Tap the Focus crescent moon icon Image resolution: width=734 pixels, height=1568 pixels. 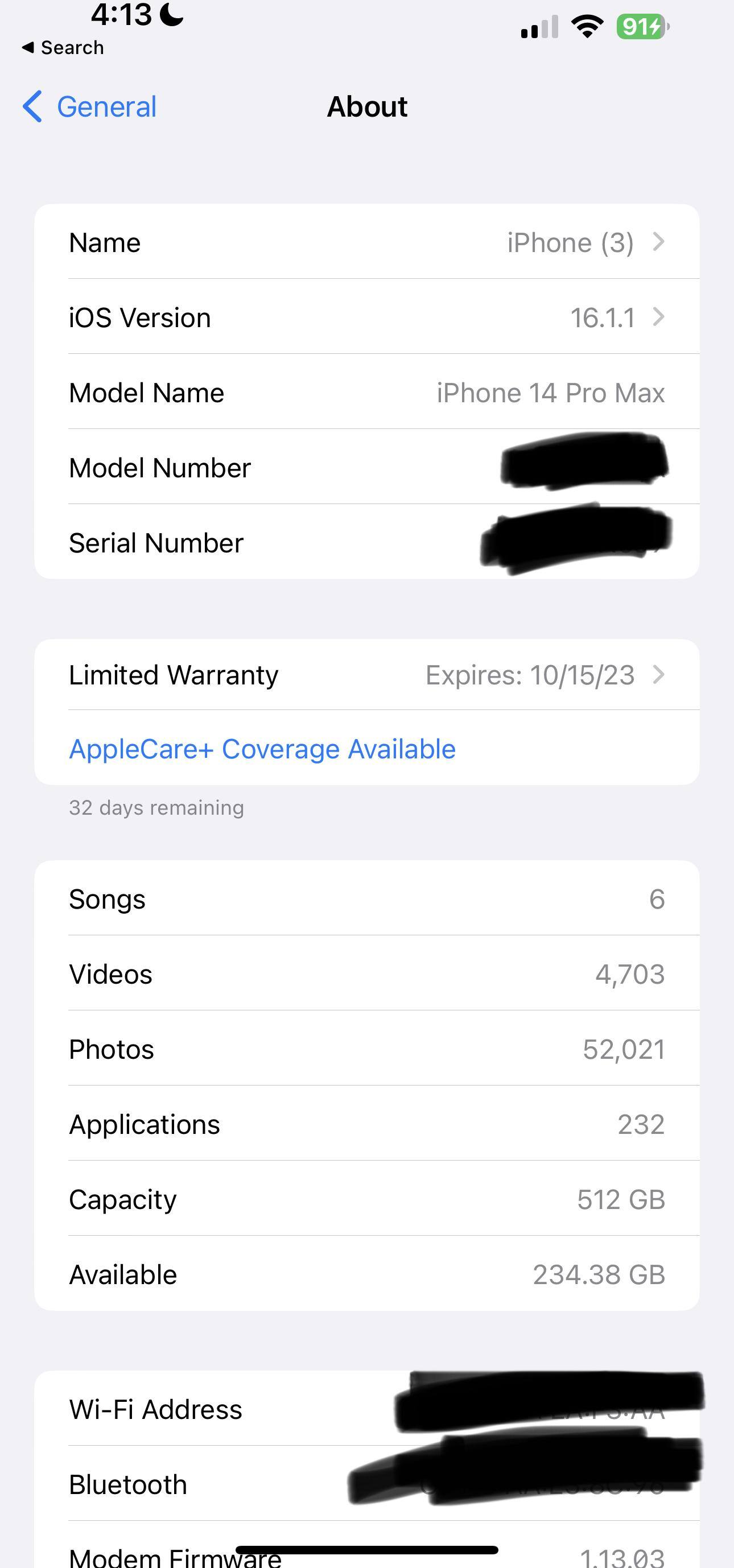(171, 14)
